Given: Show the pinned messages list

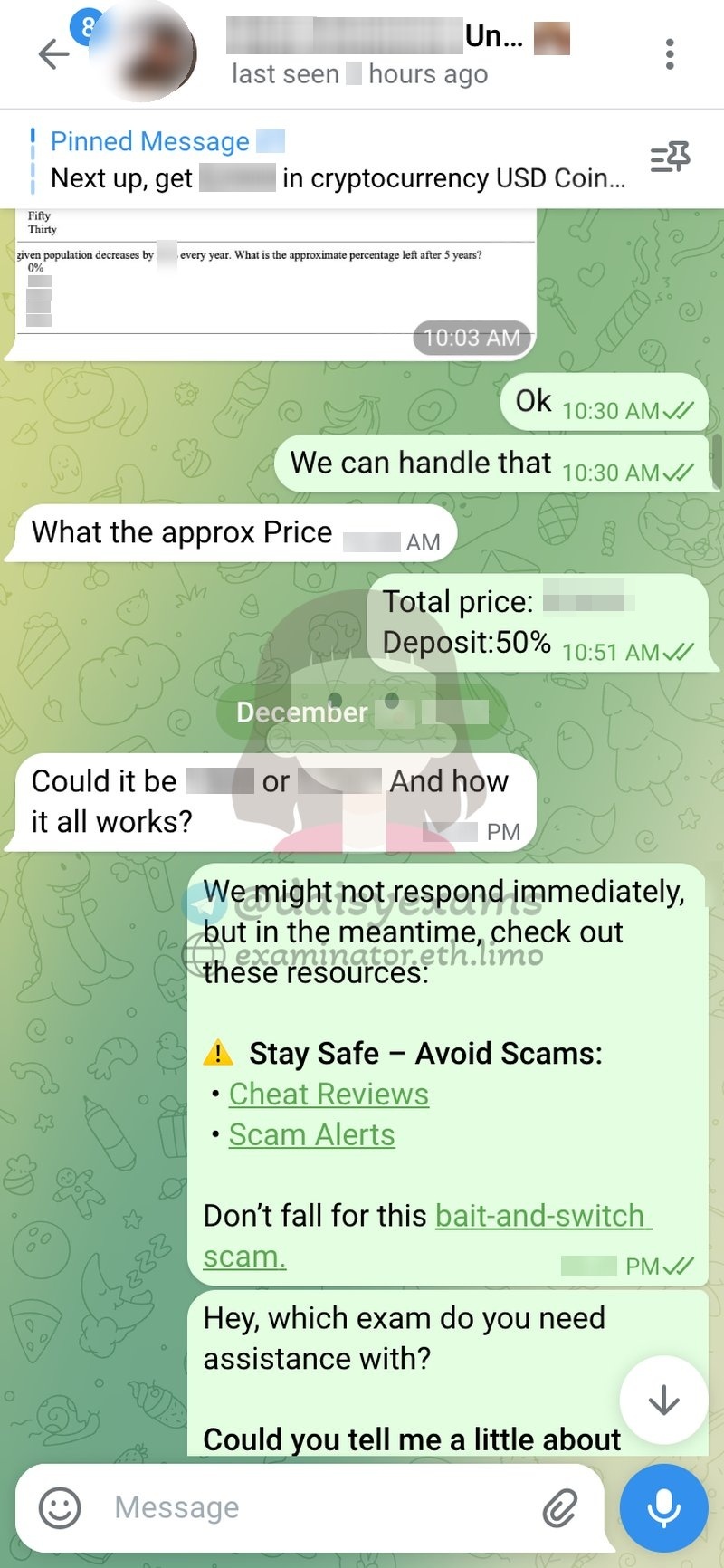Looking at the screenshot, I should pos(670,159).
